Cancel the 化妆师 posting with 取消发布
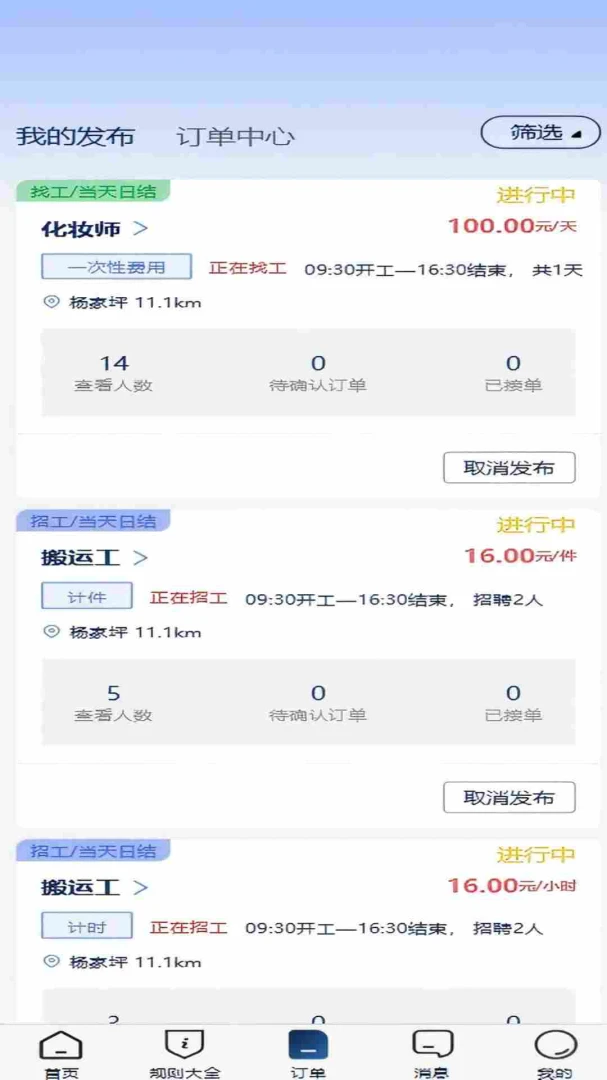Image resolution: width=607 pixels, height=1080 pixels. (509, 468)
